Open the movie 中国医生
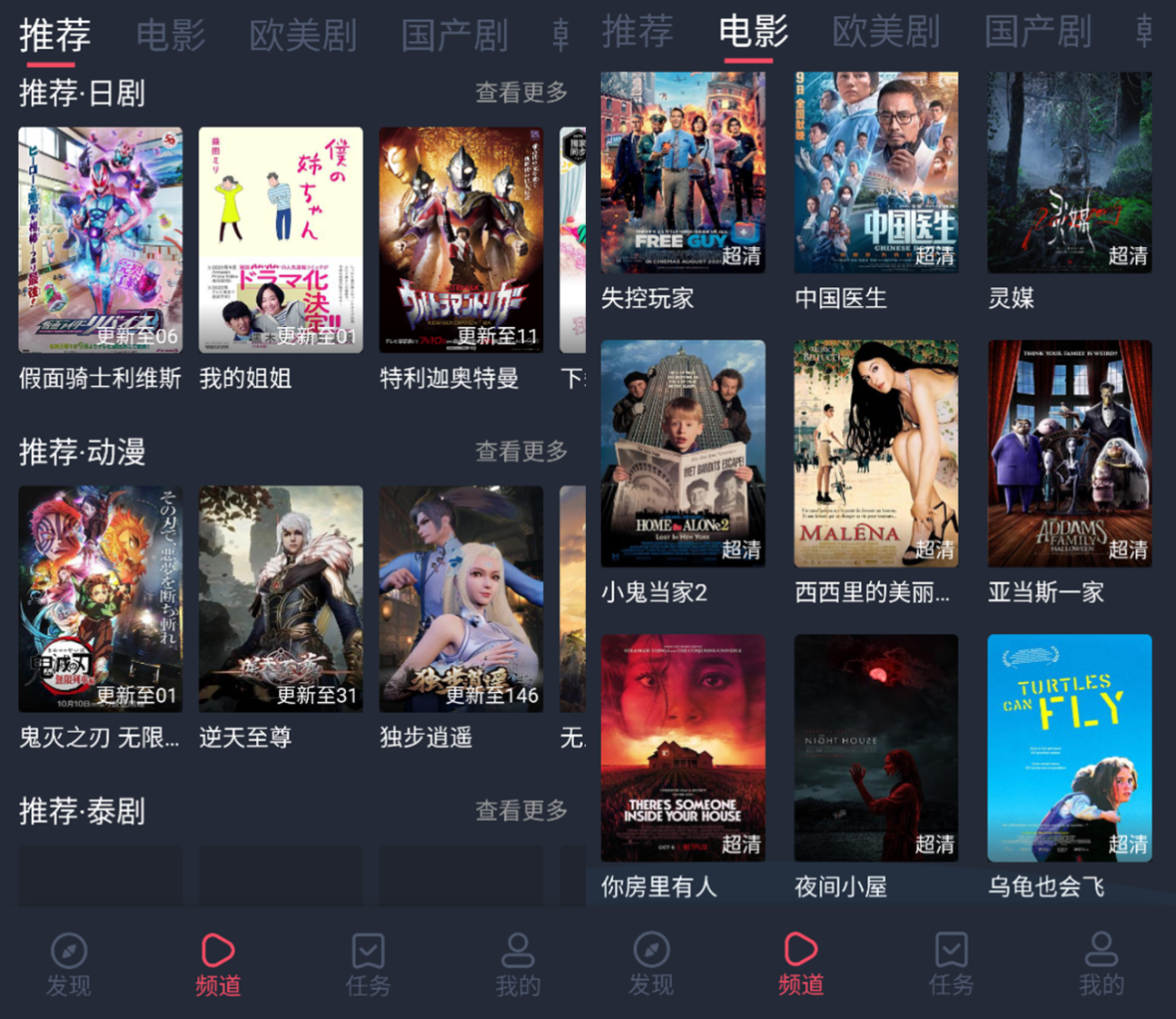The height and width of the screenshot is (1019, 1176). click(x=876, y=172)
